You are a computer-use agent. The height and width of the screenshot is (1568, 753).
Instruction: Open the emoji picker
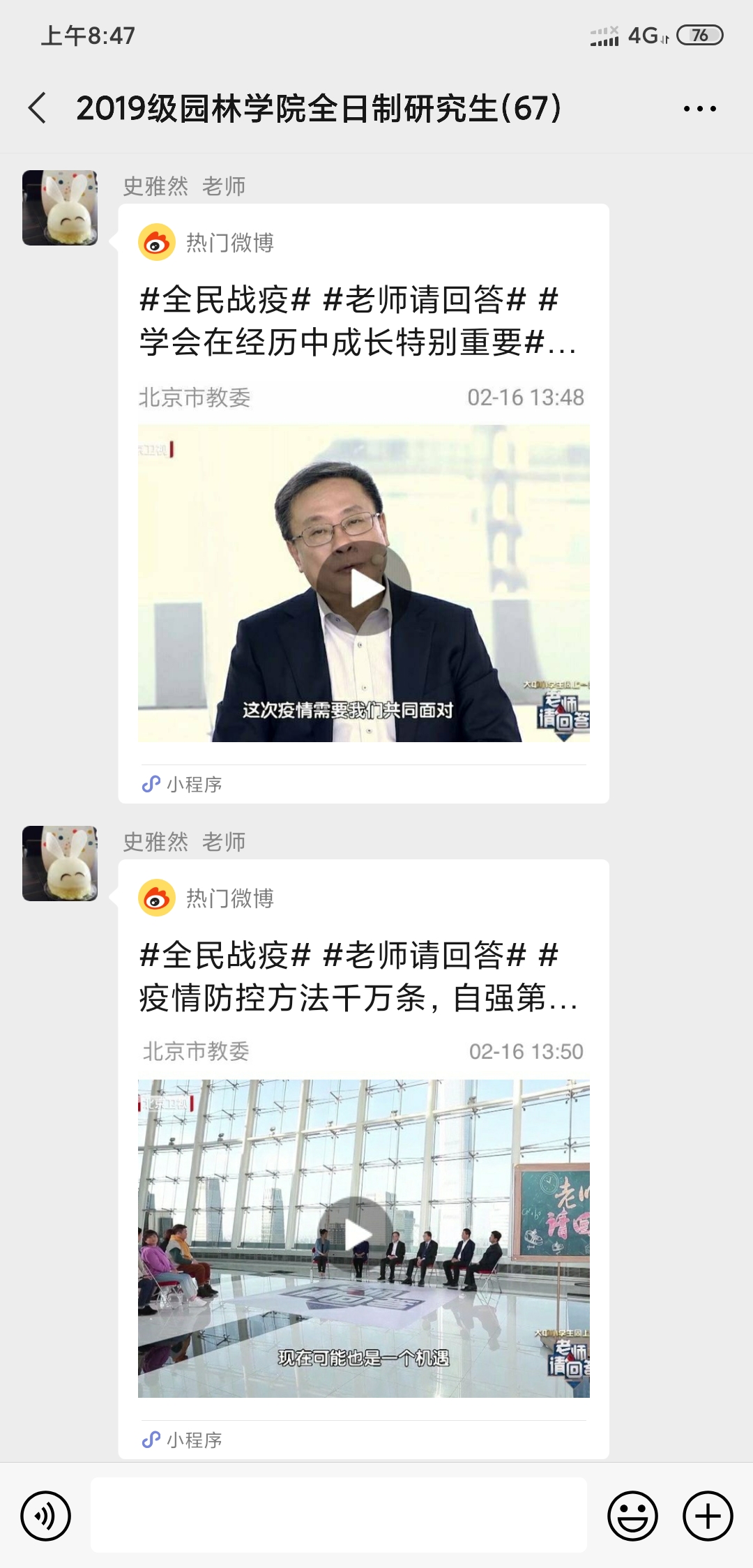click(x=632, y=1516)
